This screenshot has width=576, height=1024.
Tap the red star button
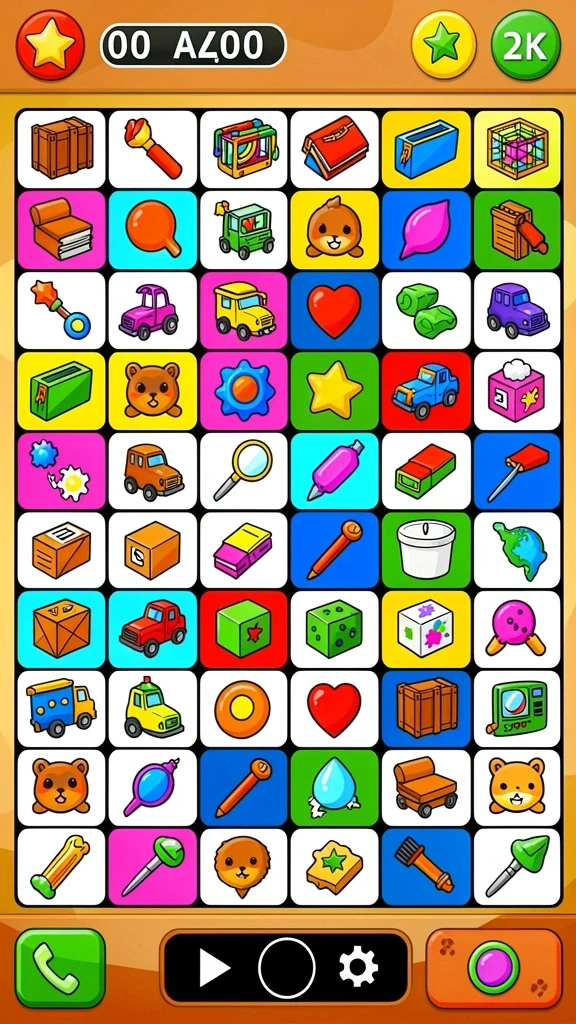click(x=50, y=44)
